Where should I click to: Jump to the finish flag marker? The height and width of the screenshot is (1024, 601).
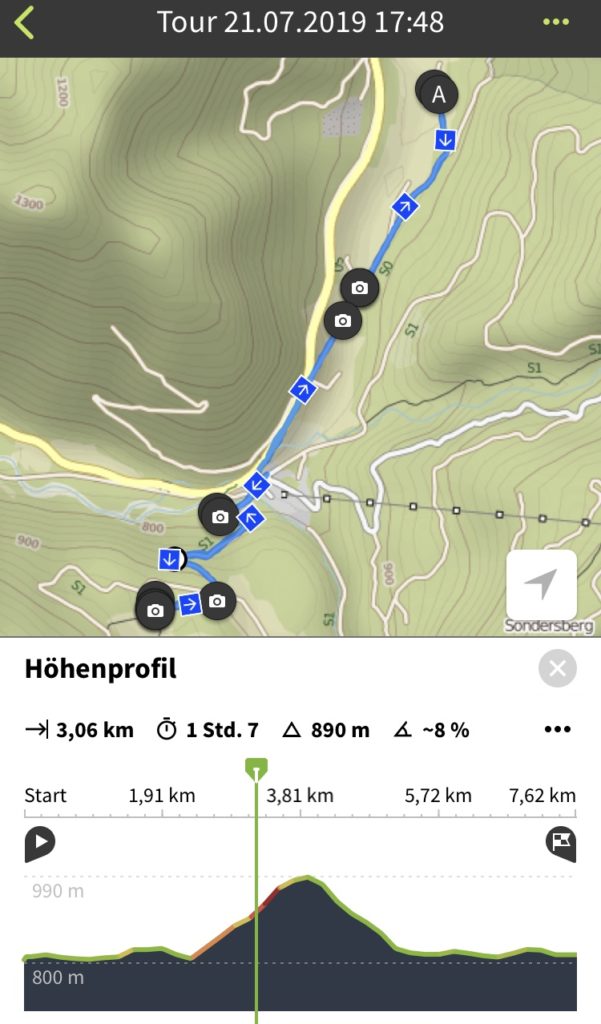coord(561,843)
